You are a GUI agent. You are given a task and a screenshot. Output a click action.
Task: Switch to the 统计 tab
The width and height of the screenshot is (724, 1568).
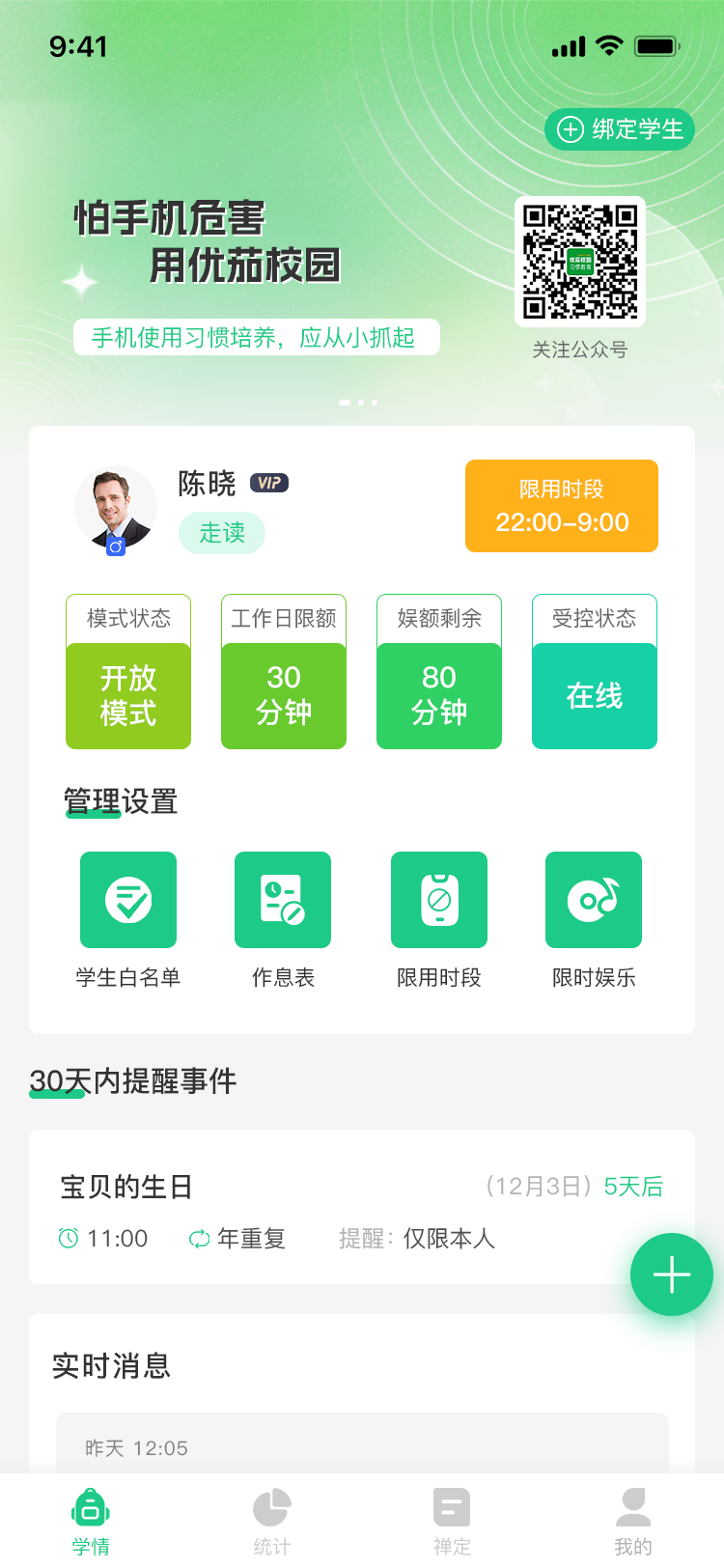(271, 1522)
